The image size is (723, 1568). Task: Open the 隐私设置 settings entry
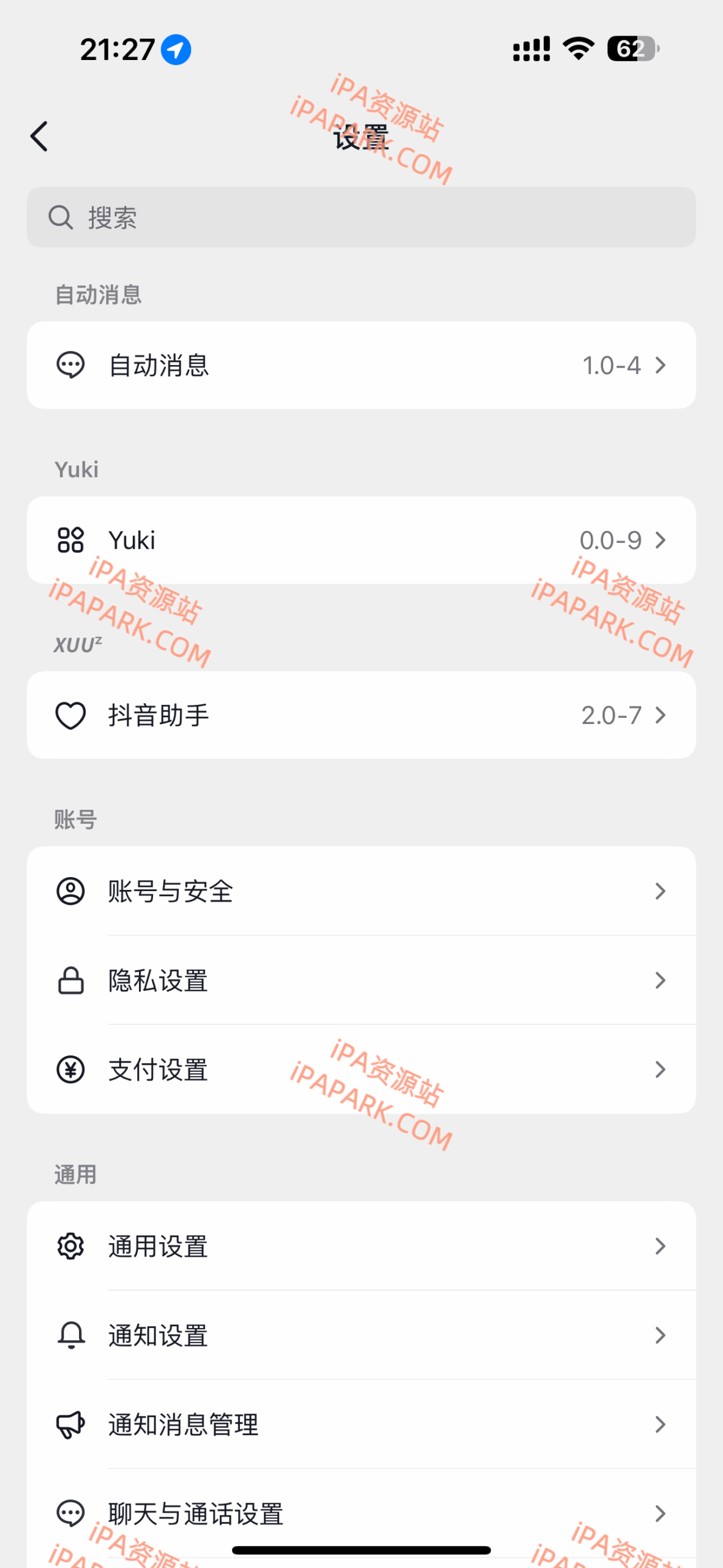click(361, 981)
